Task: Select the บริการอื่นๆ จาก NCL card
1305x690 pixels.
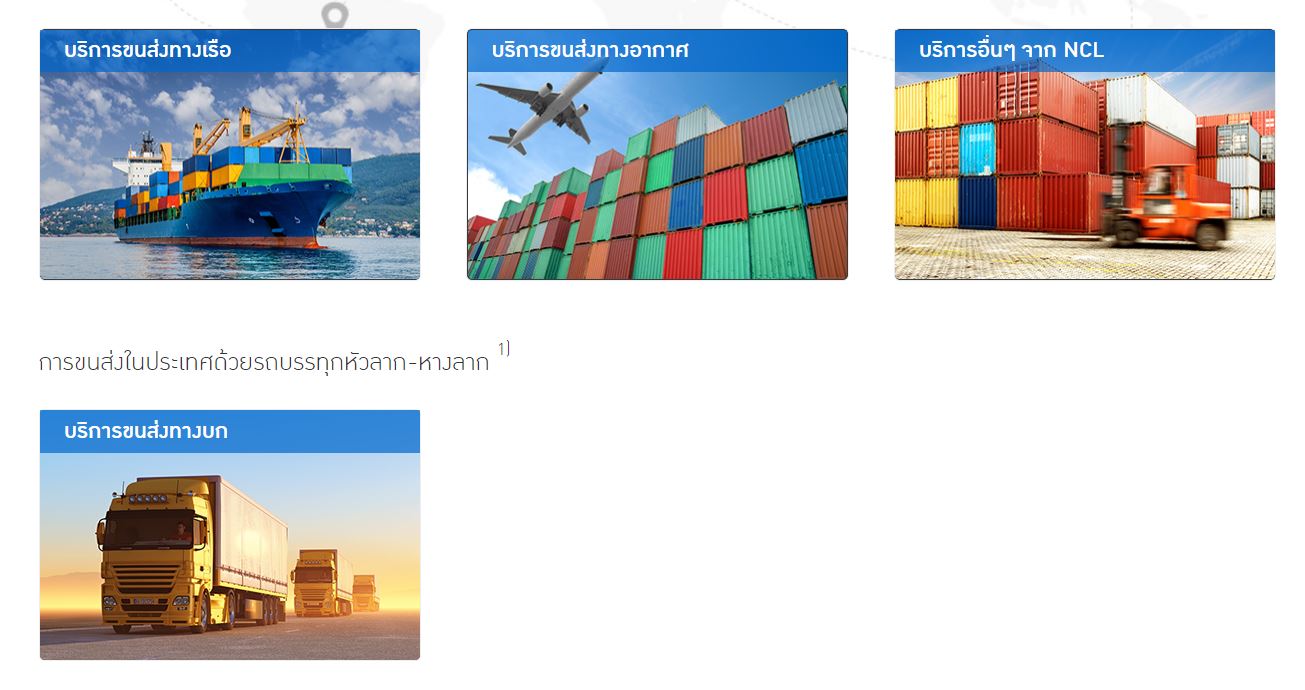Action: click(1084, 155)
